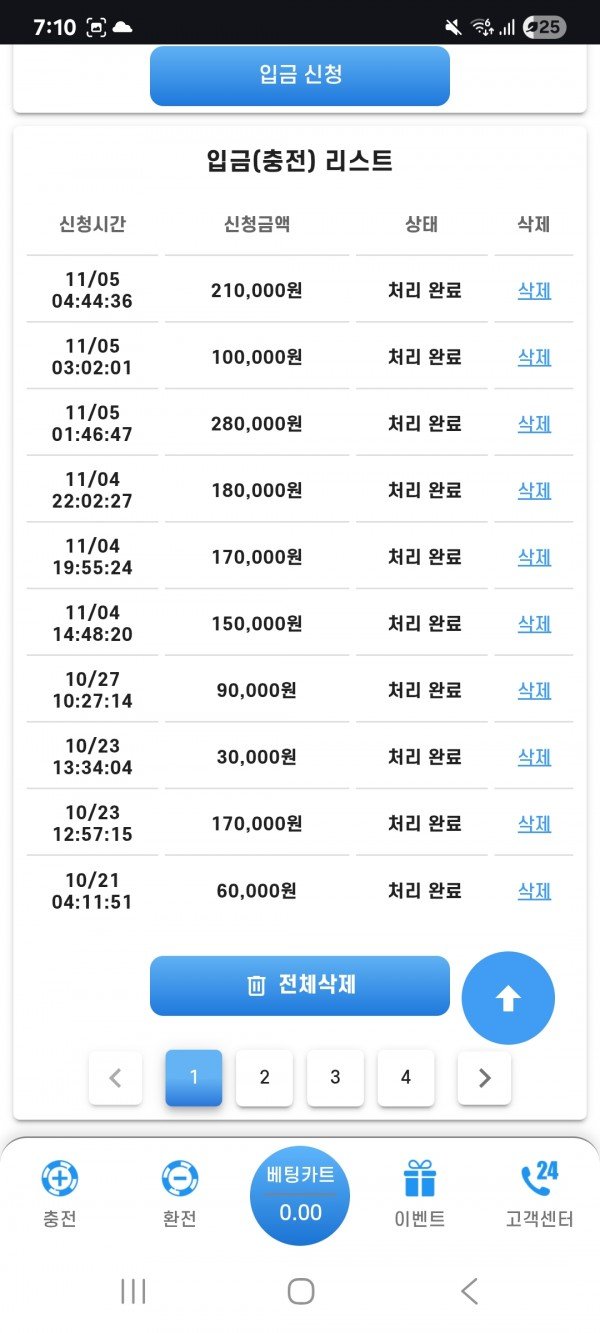Delete the 280,000원 deposit entry
Viewport: 600px width, 1333px height.
pyautogui.click(x=534, y=424)
